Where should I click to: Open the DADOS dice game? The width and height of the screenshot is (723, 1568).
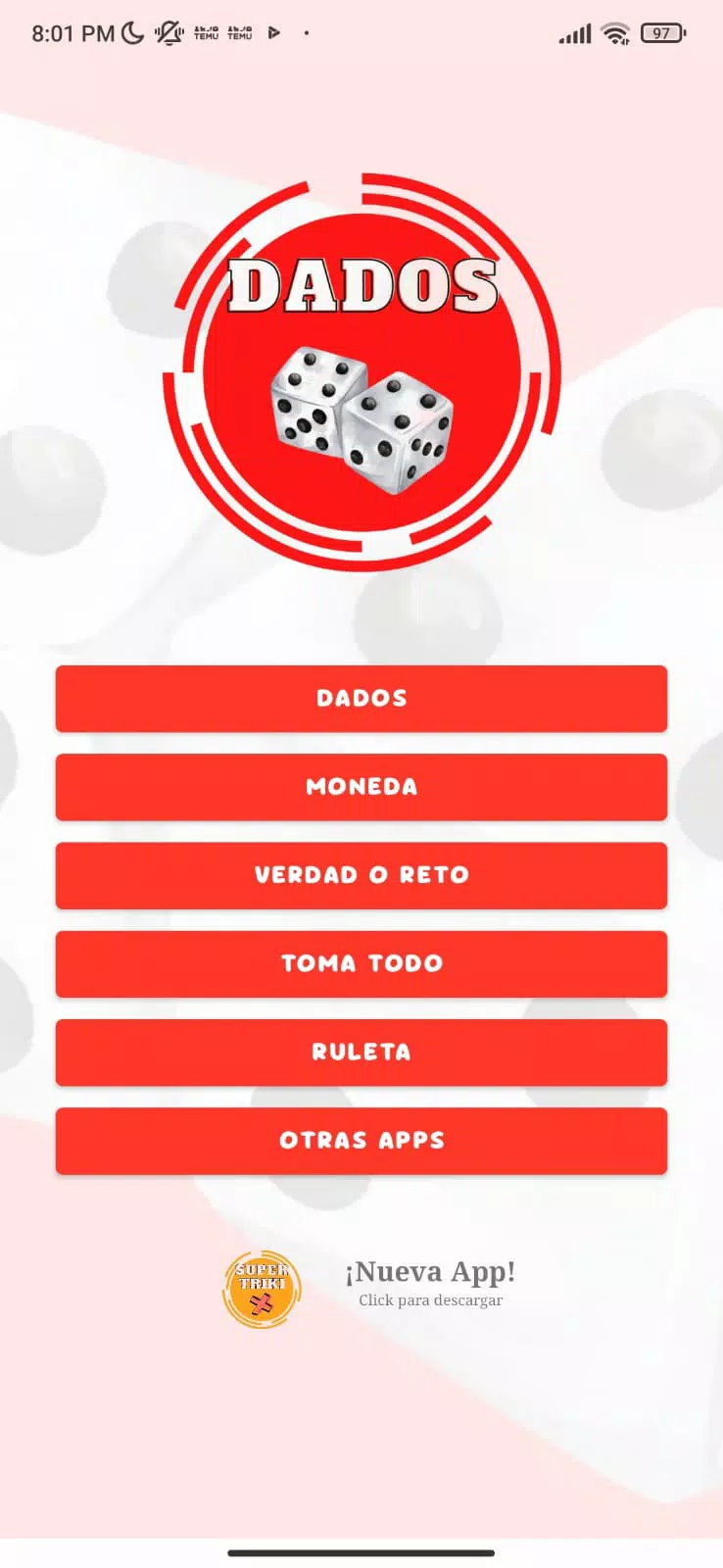point(361,699)
